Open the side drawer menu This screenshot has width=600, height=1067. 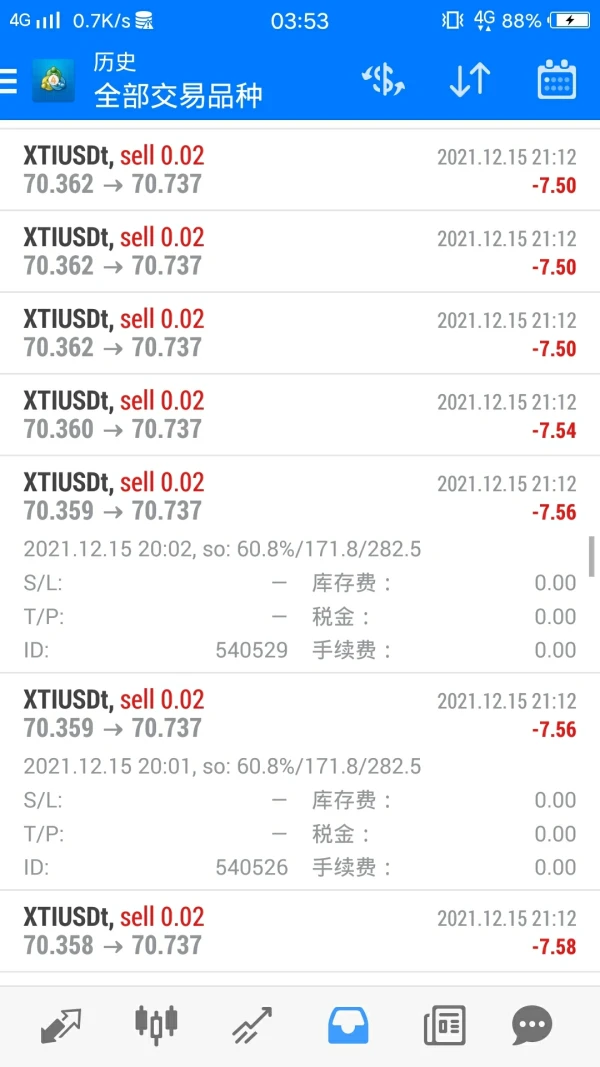coord(9,81)
